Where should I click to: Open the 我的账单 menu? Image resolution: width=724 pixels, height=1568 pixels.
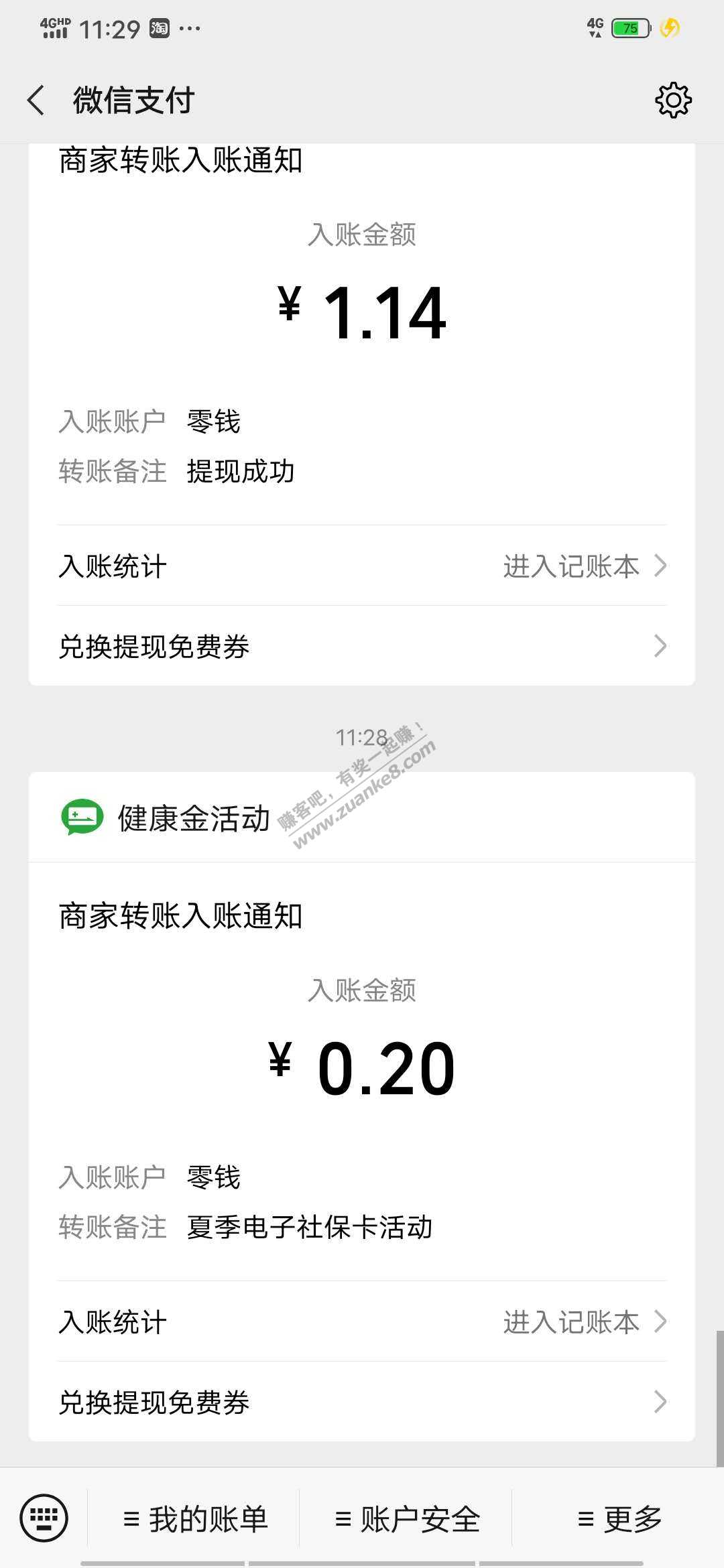tap(196, 1519)
